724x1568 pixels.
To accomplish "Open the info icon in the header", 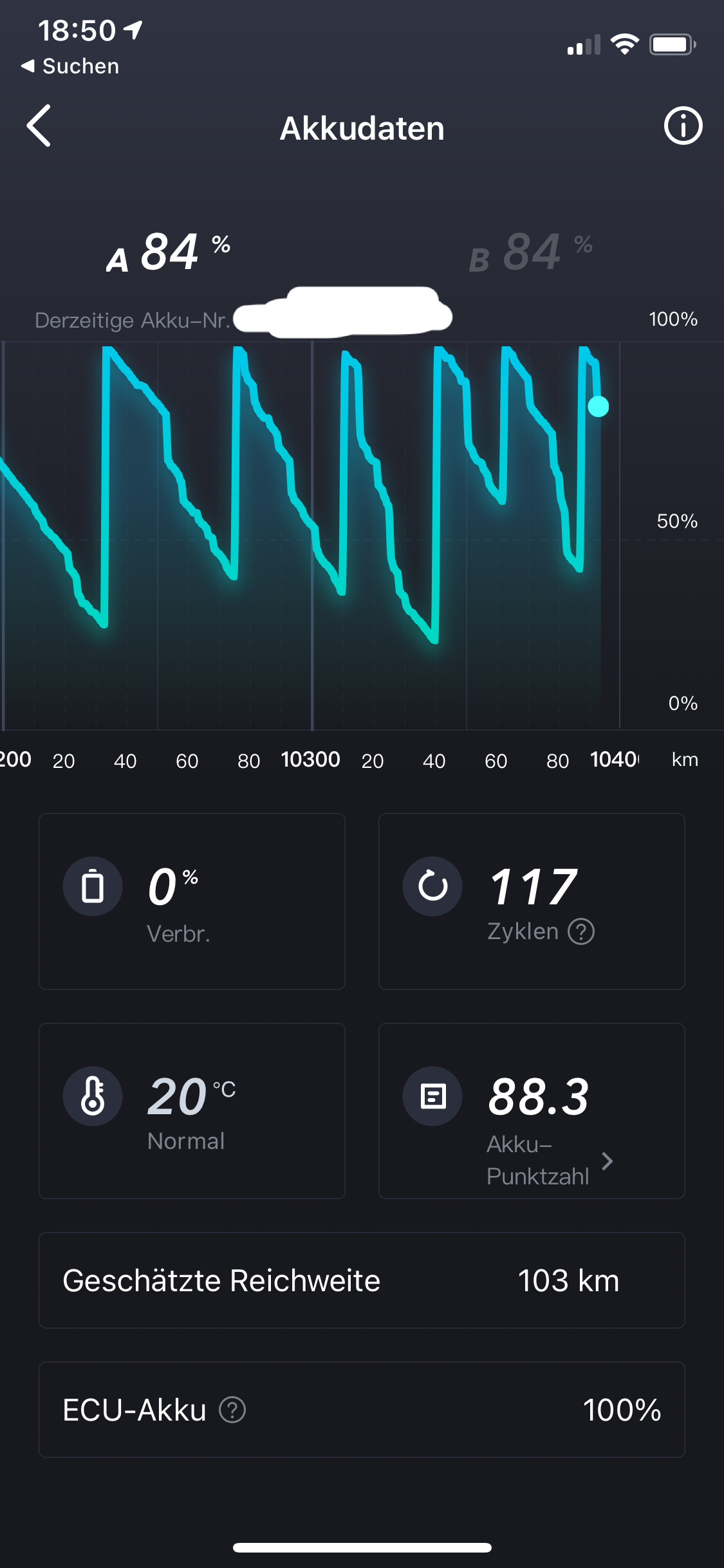I will click(682, 126).
